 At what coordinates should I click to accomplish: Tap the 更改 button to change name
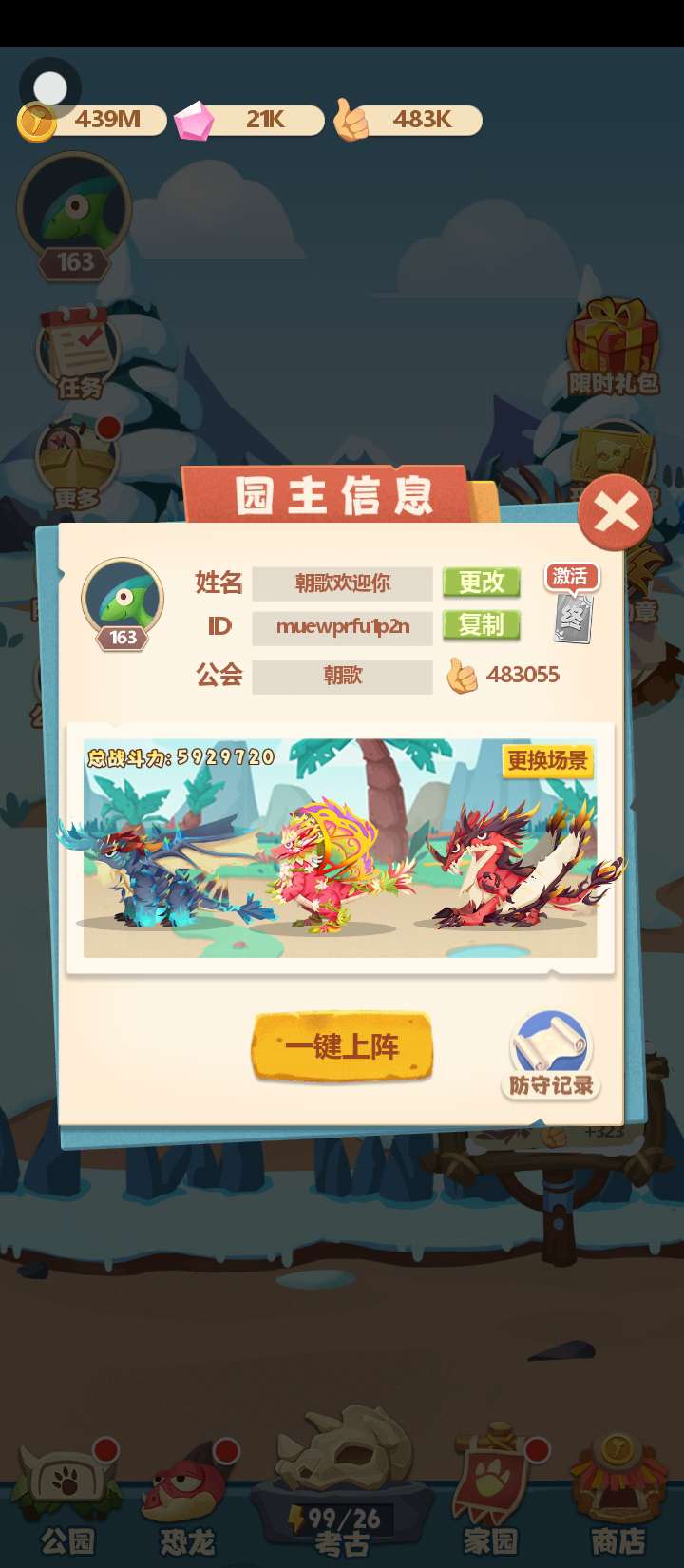point(482,582)
